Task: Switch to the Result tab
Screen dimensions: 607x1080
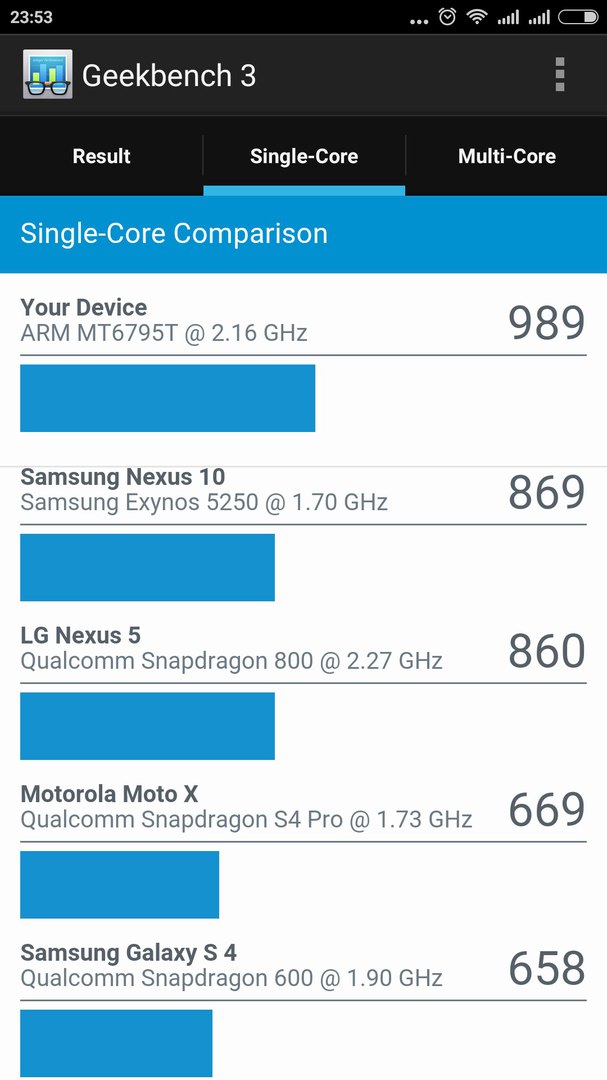Action: [101, 156]
